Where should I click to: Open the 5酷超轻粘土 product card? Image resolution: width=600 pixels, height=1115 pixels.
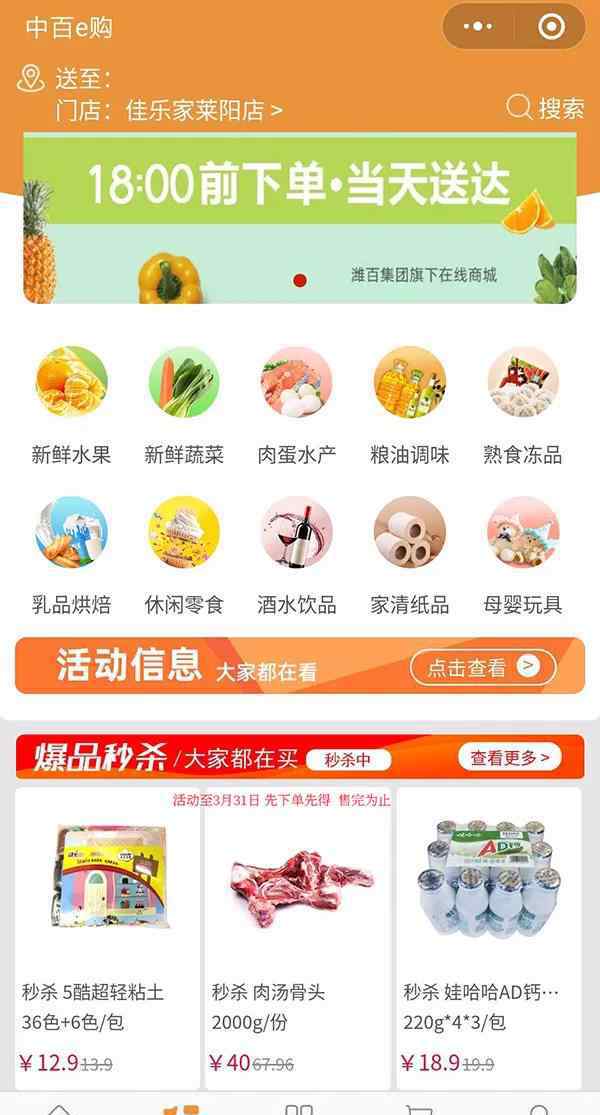(x=107, y=937)
